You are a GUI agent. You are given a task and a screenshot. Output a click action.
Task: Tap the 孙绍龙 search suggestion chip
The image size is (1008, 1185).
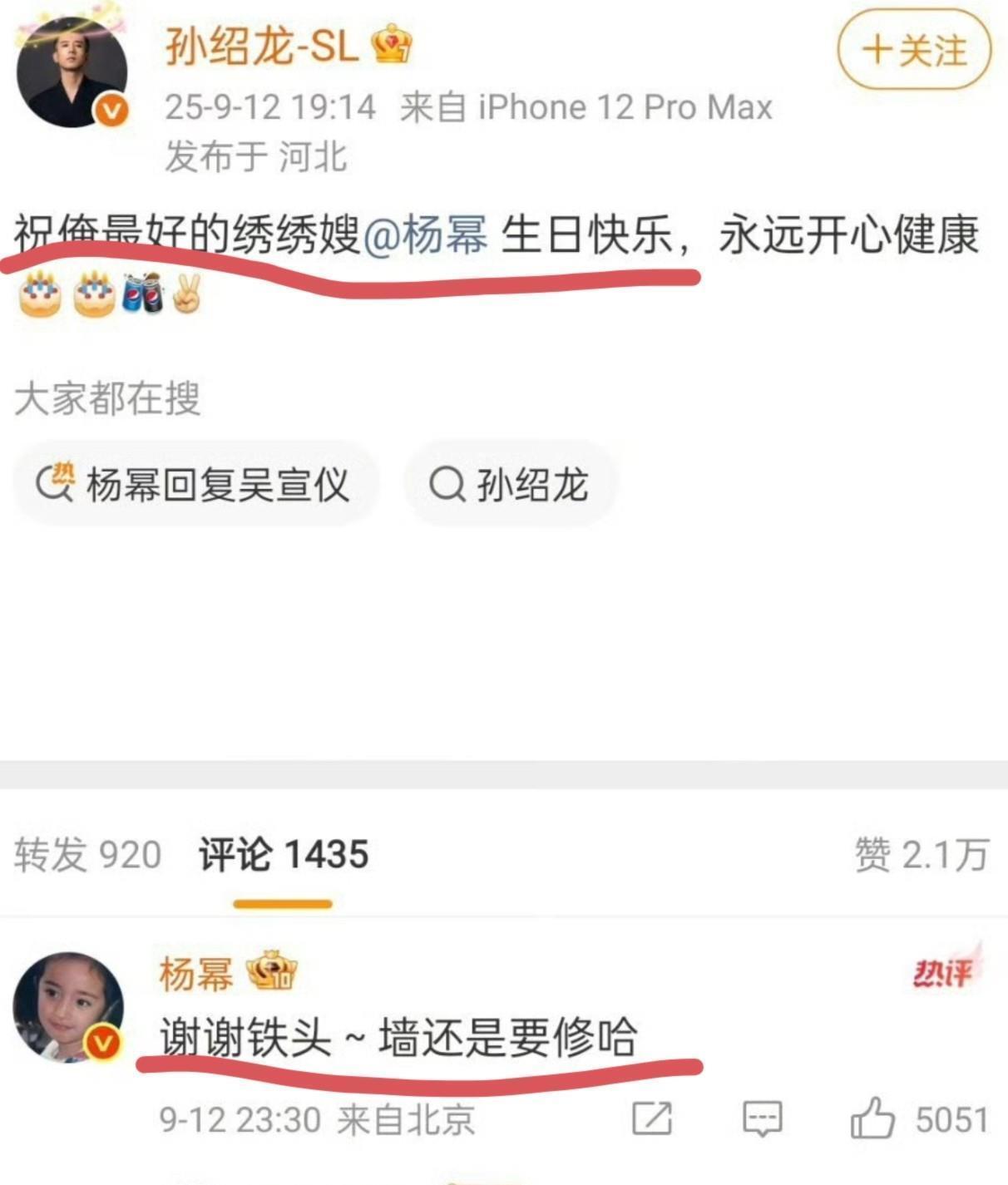point(510,484)
